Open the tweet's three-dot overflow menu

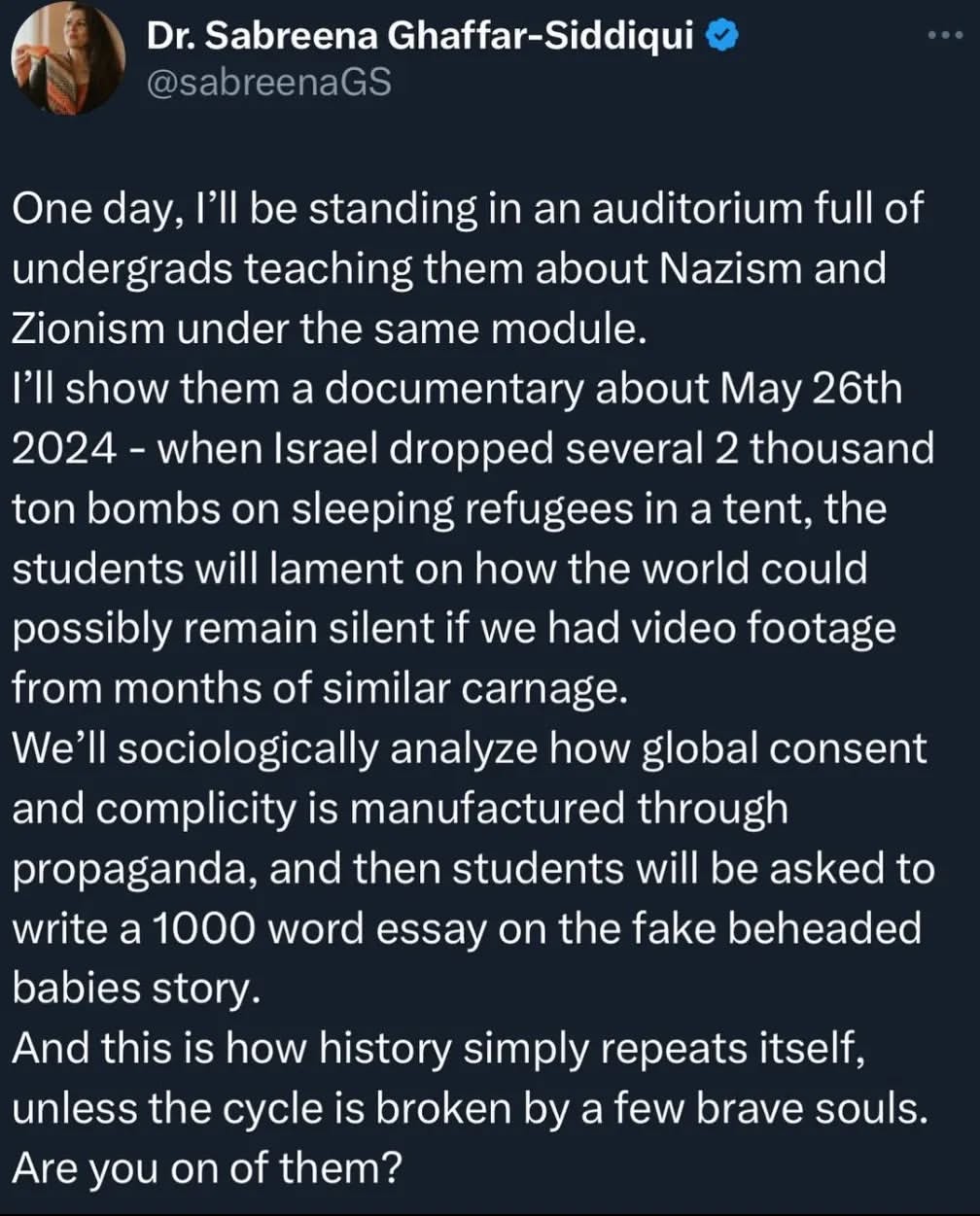pyautogui.click(x=944, y=37)
